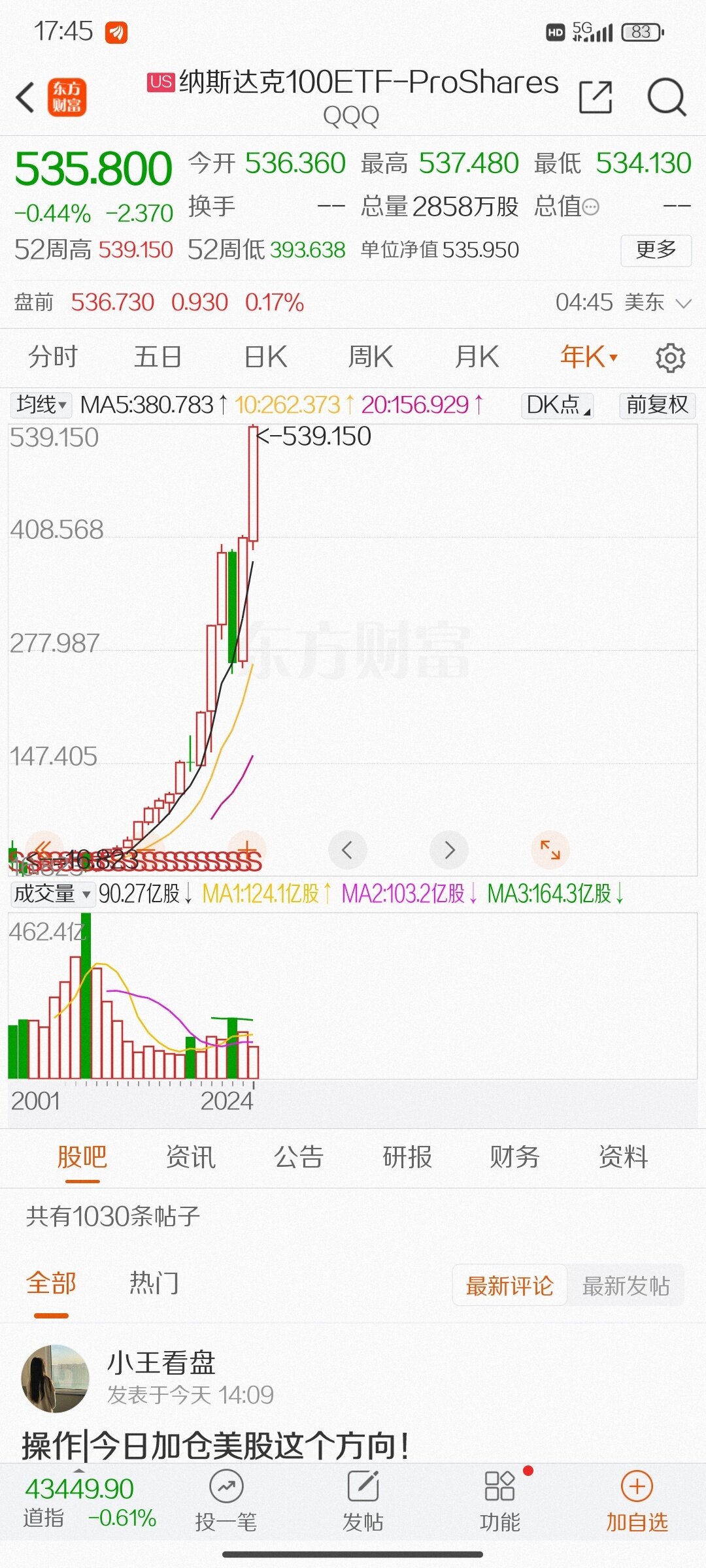Open the 均线 indicator dropdown
Viewport: 706px width, 1568px height.
(42, 405)
